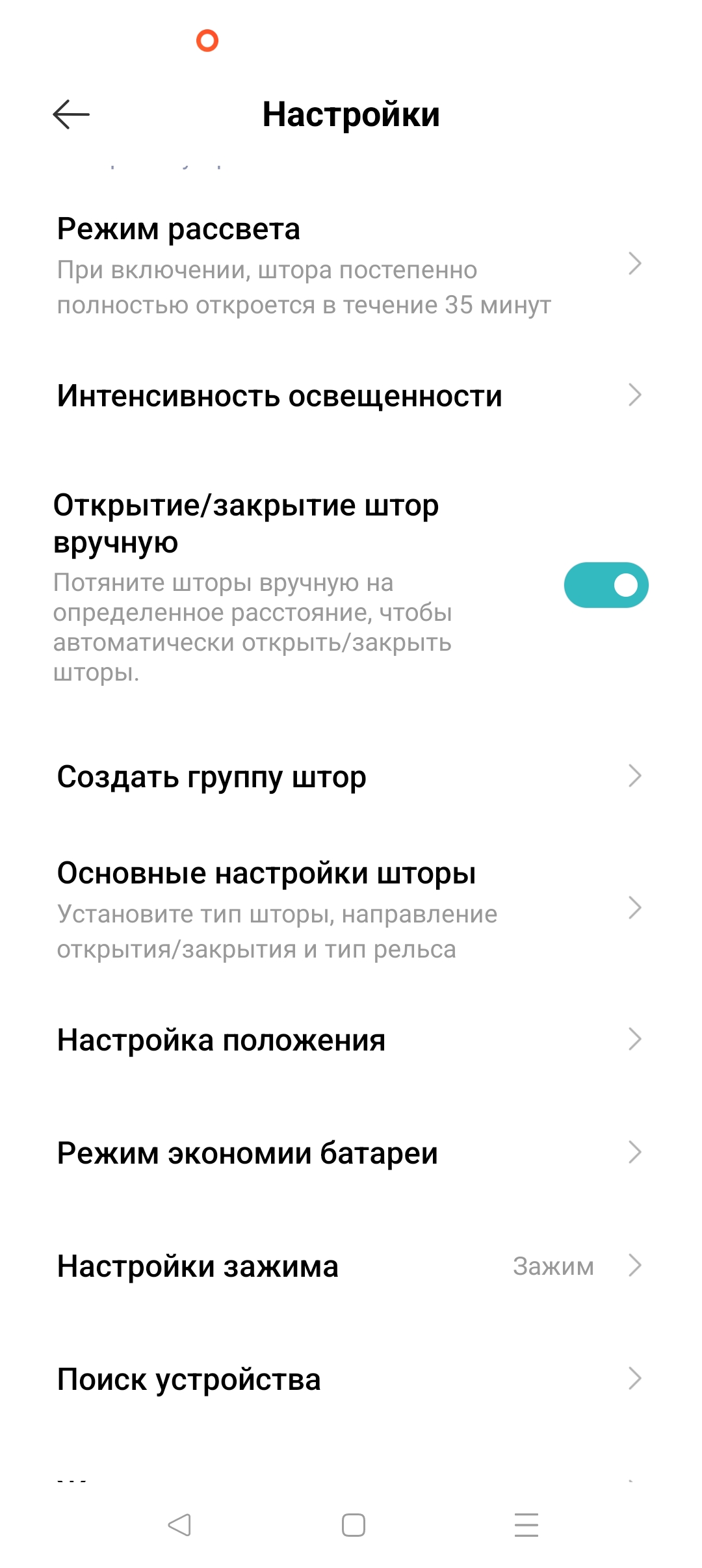The image size is (702, 1568).
Task: Disable manual curtain open/close toggle
Action: [x=605, y=585]
